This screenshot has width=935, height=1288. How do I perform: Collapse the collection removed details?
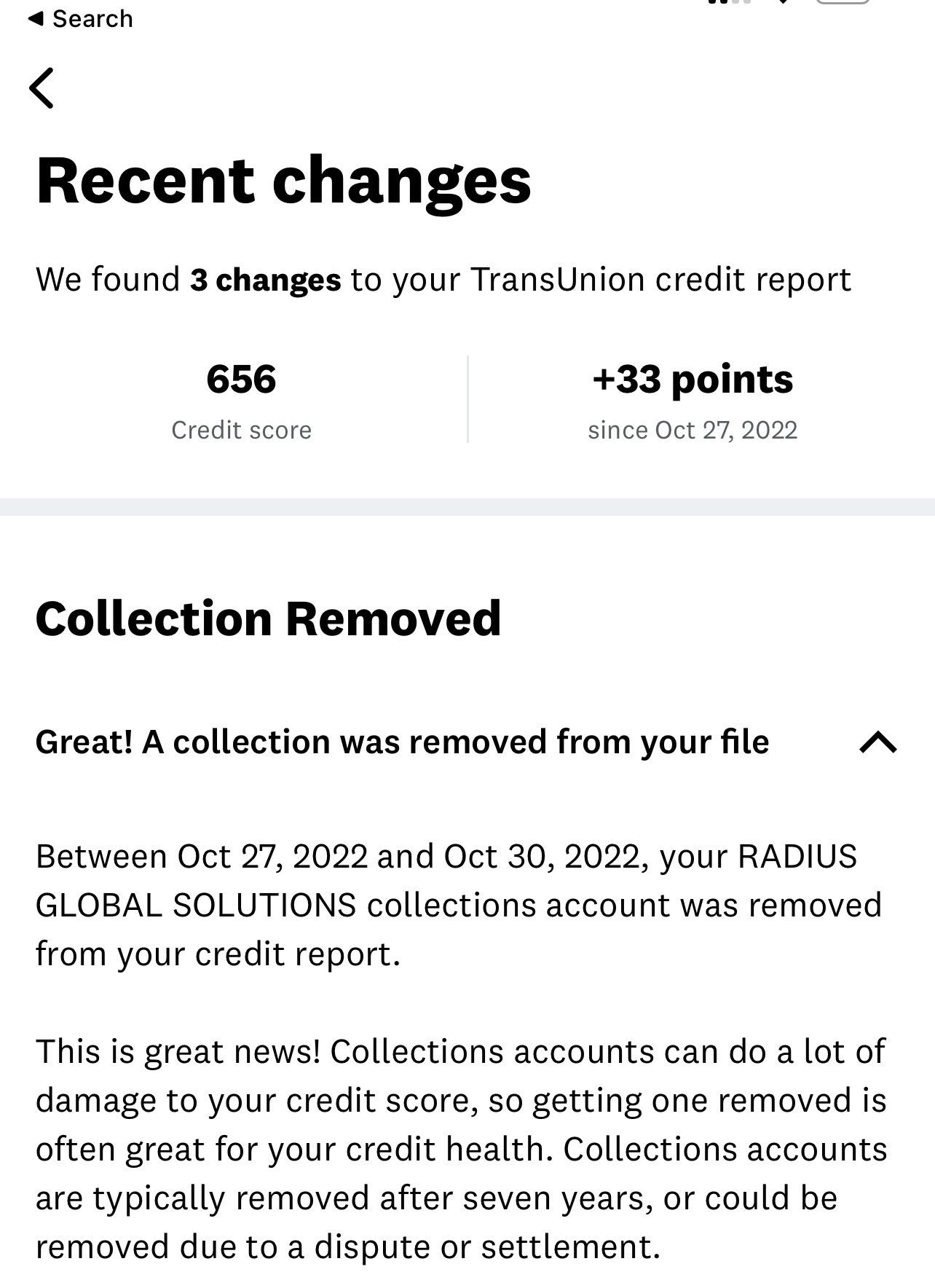click(x=877, y=742)
